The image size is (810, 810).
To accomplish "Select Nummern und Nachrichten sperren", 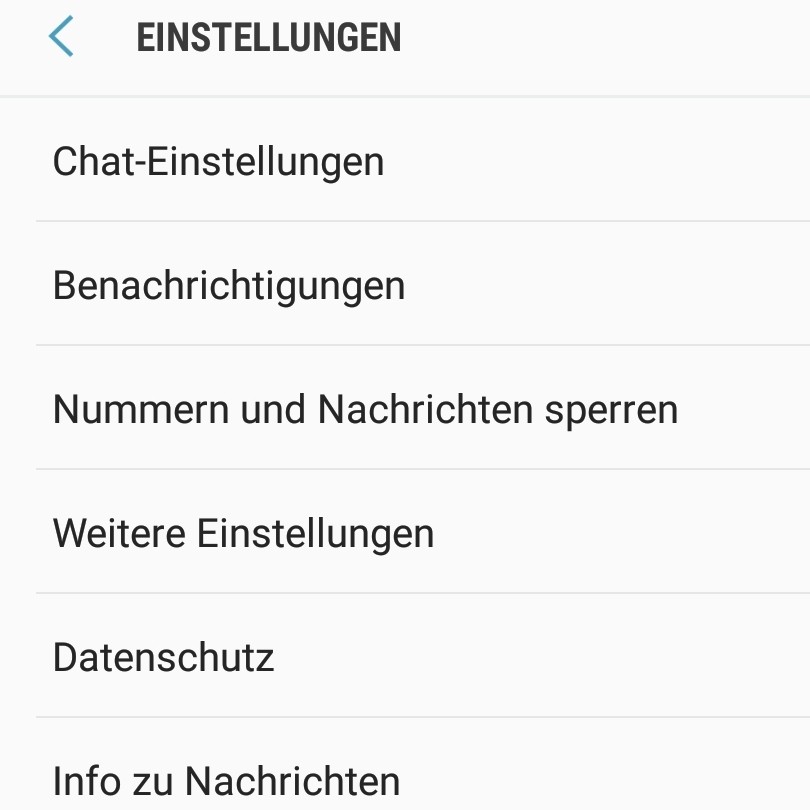I will coord(365,409).
